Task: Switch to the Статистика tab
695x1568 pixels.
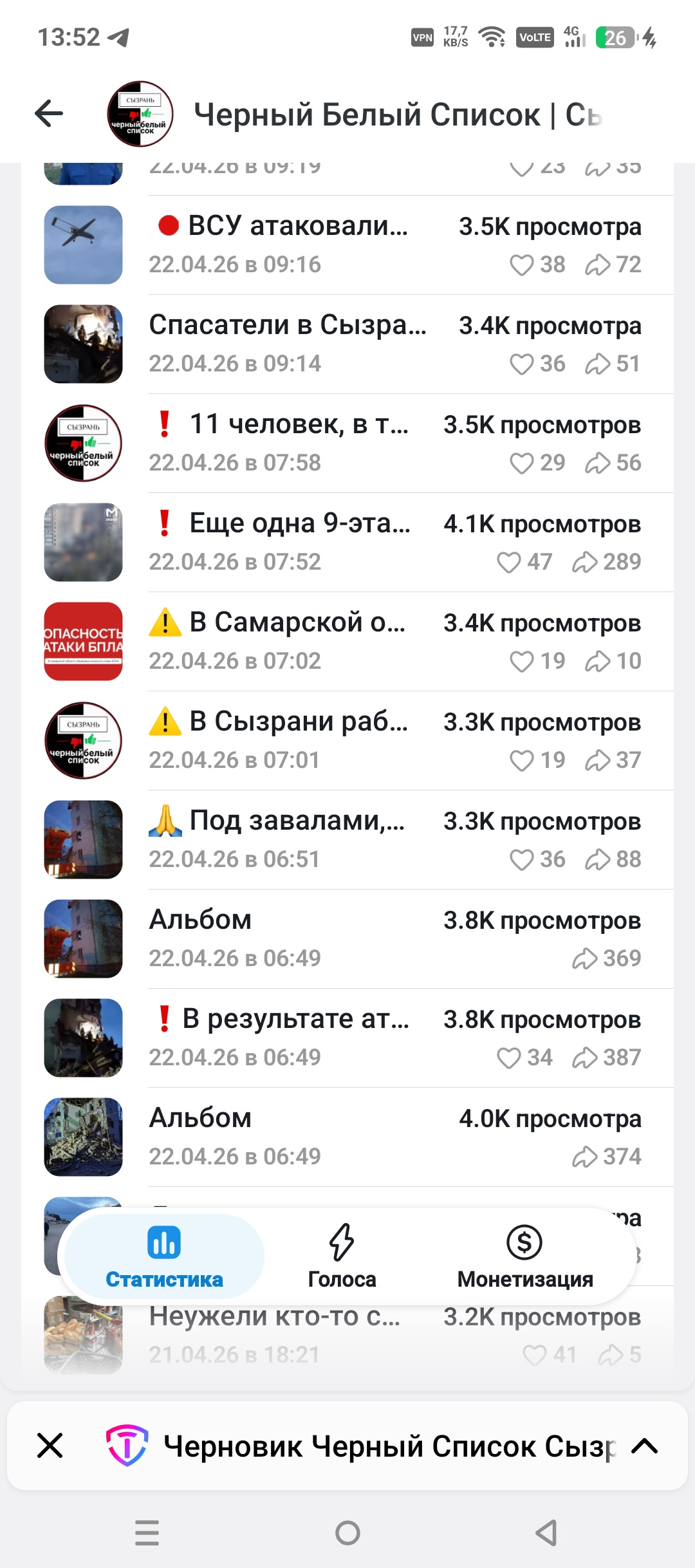Action: [x=164, y=1256]
